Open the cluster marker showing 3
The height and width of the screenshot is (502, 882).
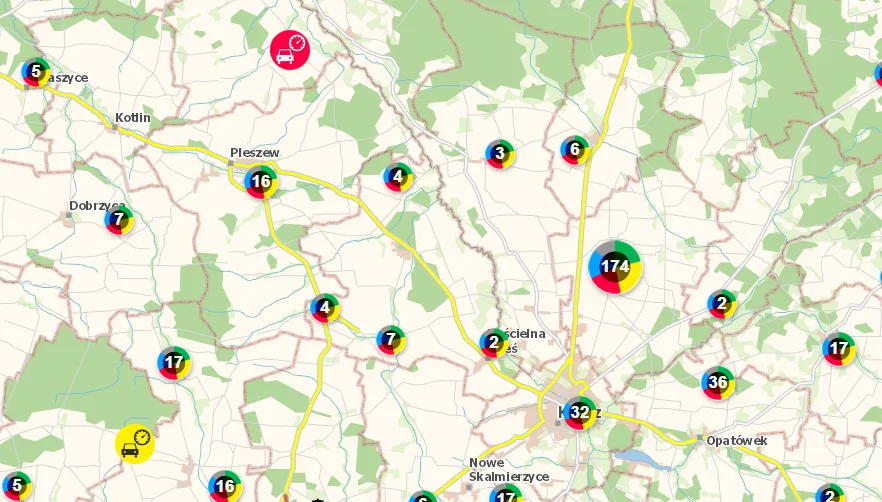pos(499,154)
